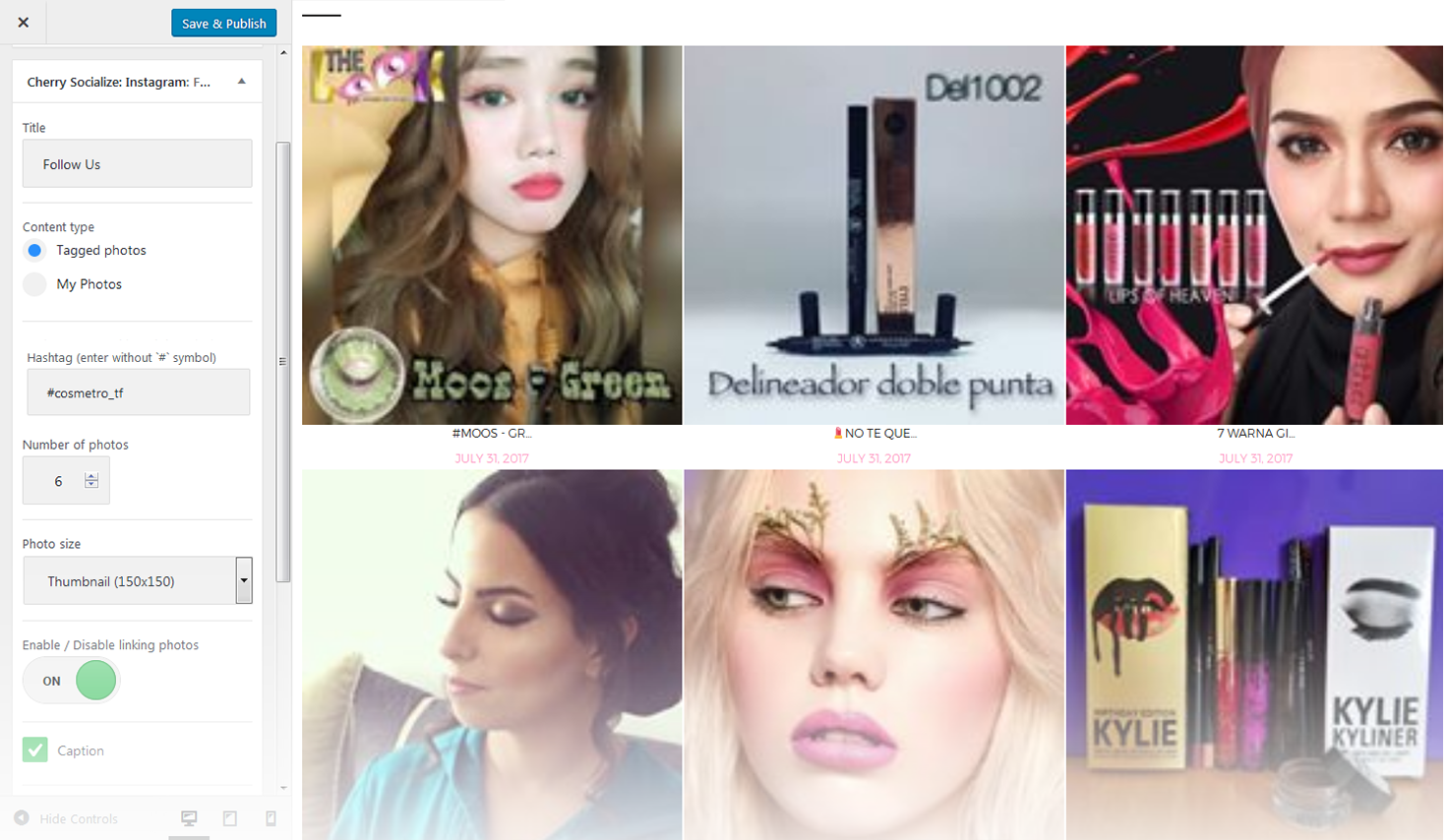
Task: Open the Kylie Kyliner products photo
Action: pyautogui.click(x=1254, y=654)
